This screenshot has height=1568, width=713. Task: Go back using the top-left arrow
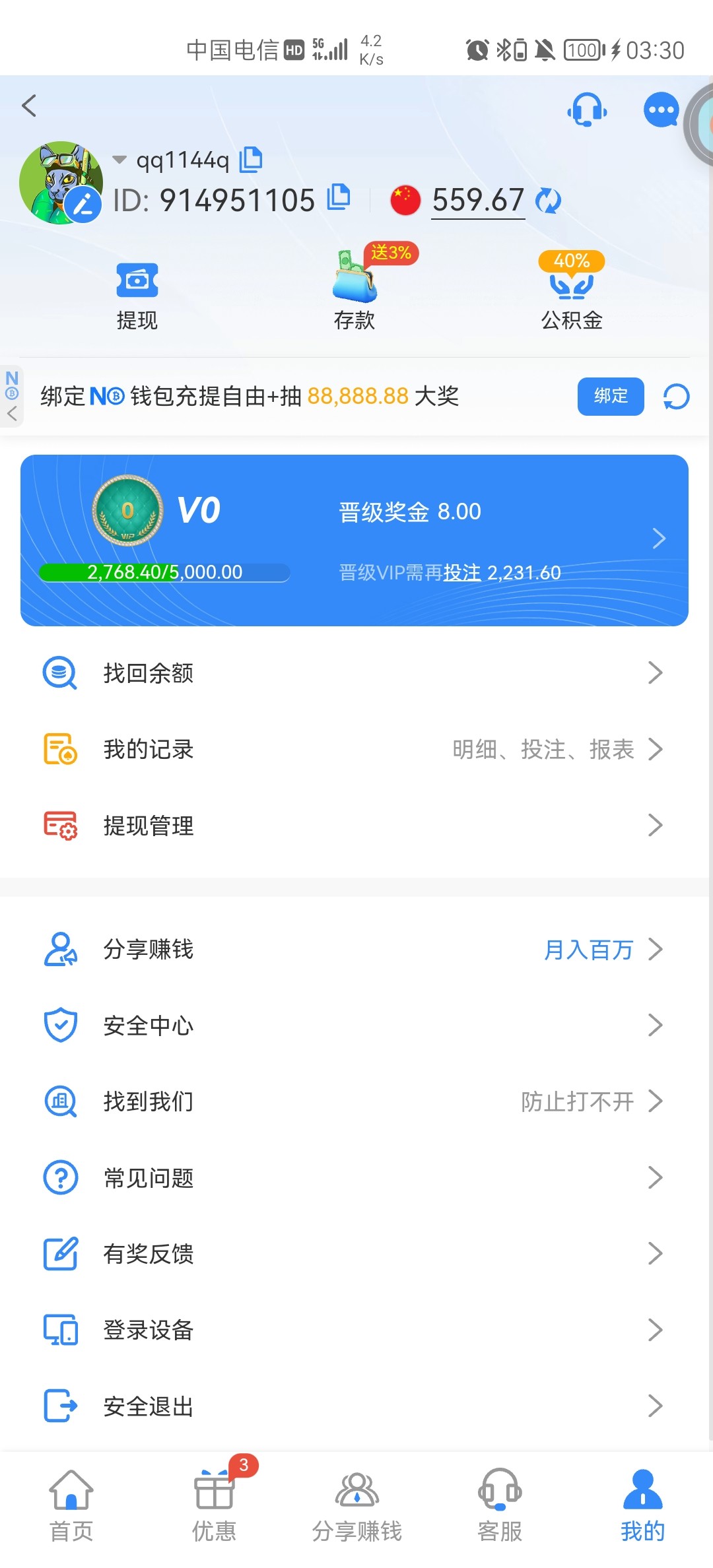[x=29, y=106]
